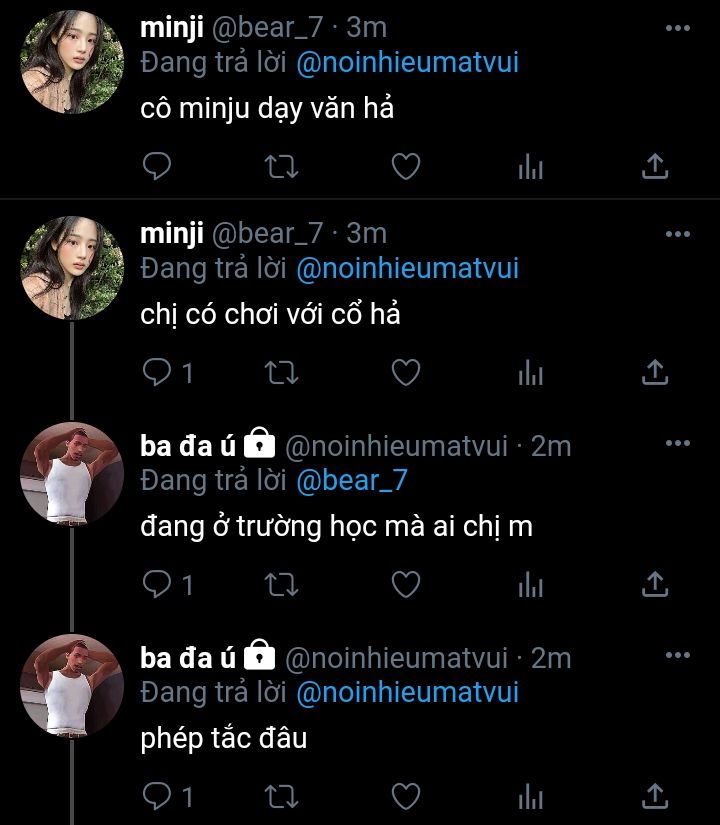Open ba đa ú's avatar on "phép tắc đâu"
720x825 pixels.
[72, 686]
